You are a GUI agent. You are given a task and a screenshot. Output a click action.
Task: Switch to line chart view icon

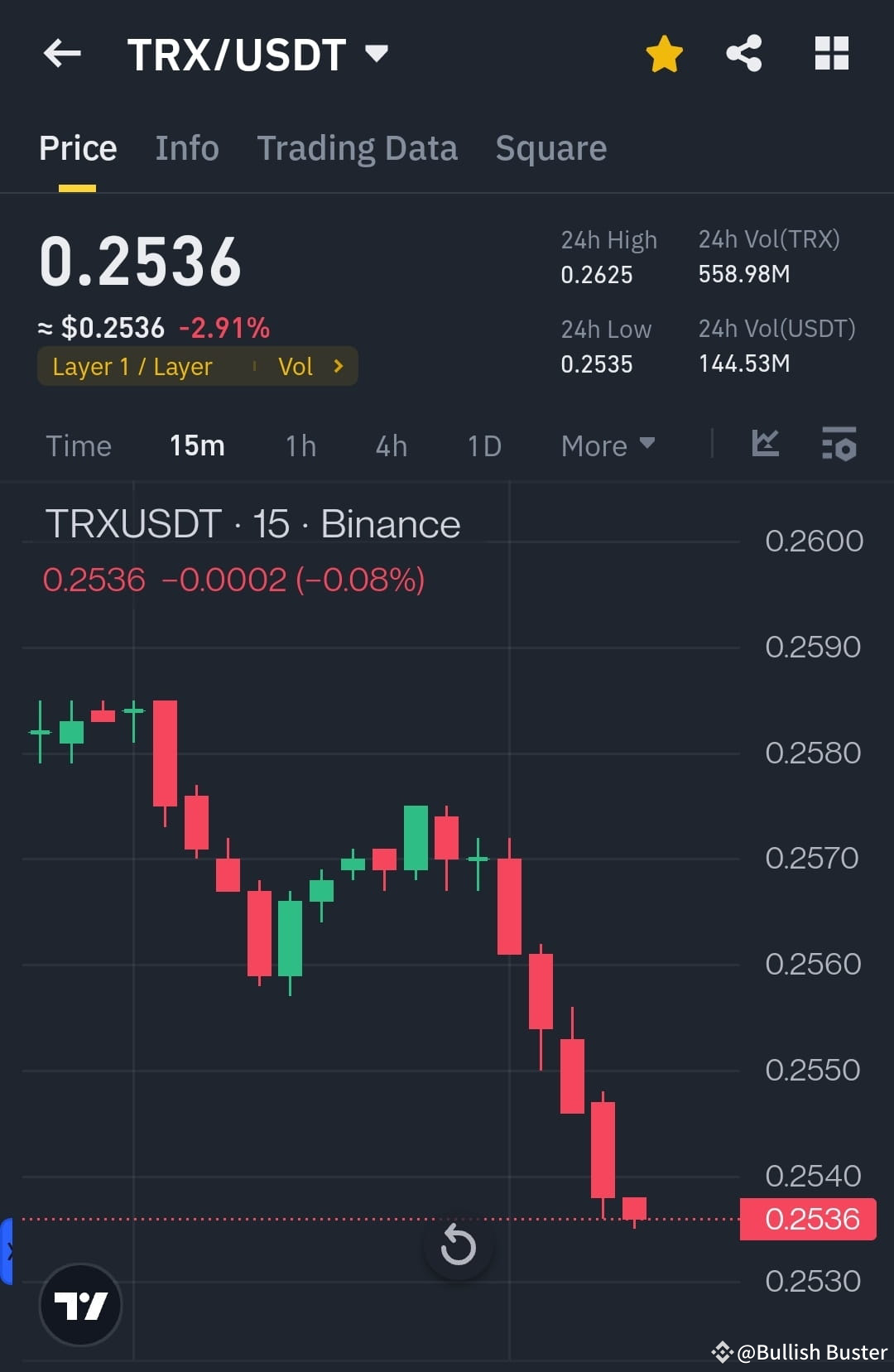point(765,445)
